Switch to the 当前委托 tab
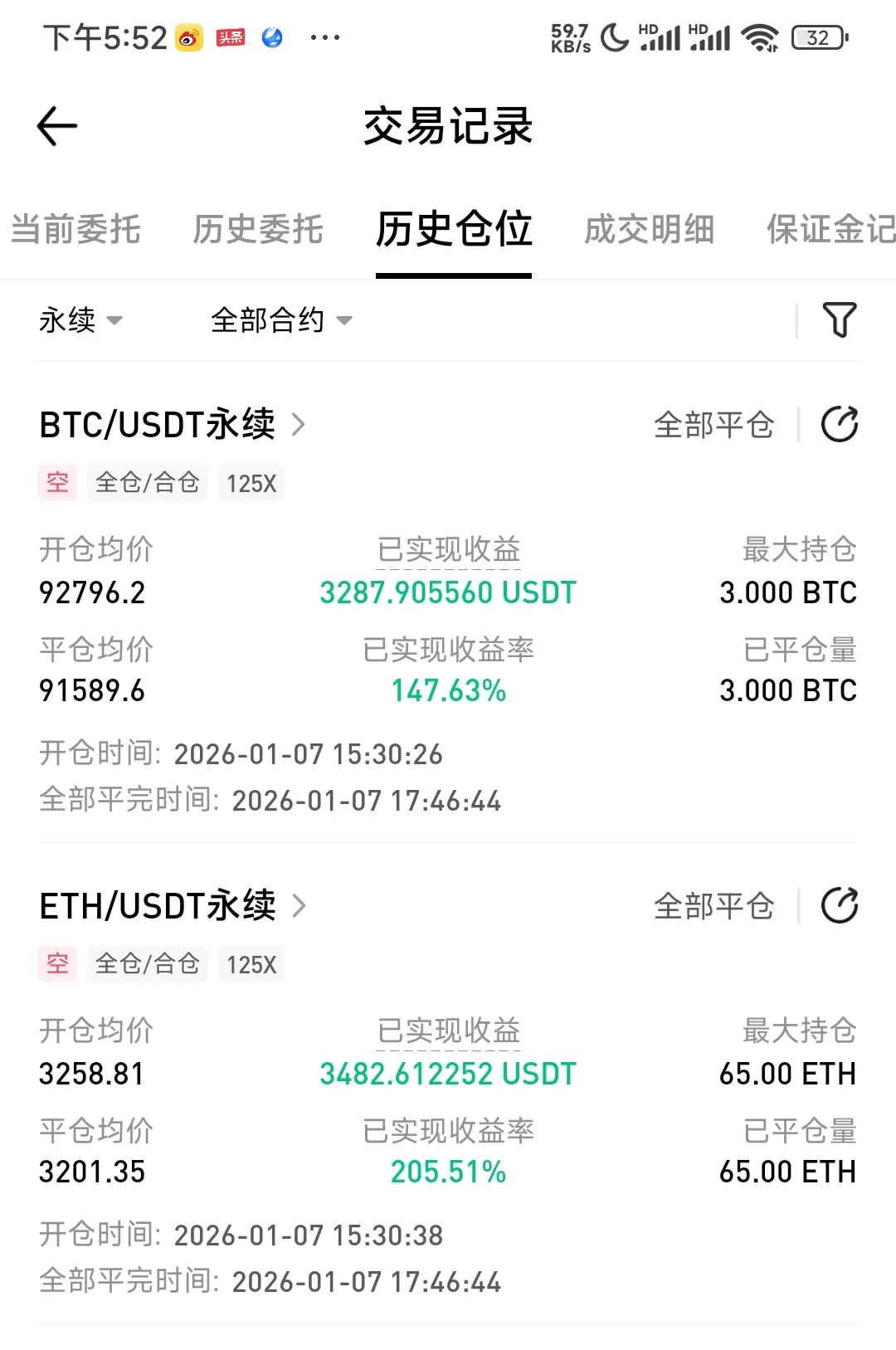896x1350 pixels. click(75, 230)
